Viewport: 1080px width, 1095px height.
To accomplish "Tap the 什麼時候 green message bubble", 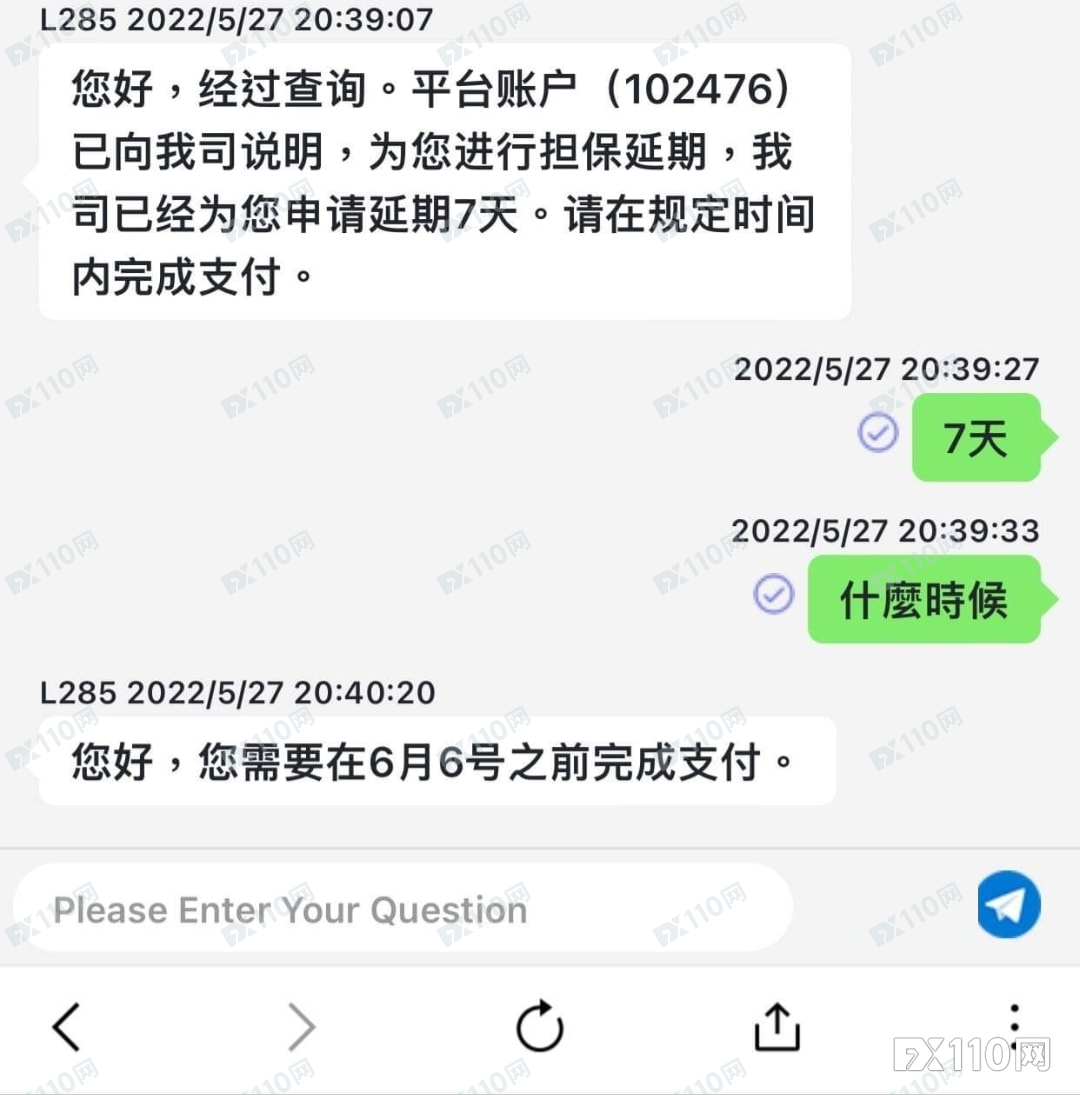I will pos(925,600).
